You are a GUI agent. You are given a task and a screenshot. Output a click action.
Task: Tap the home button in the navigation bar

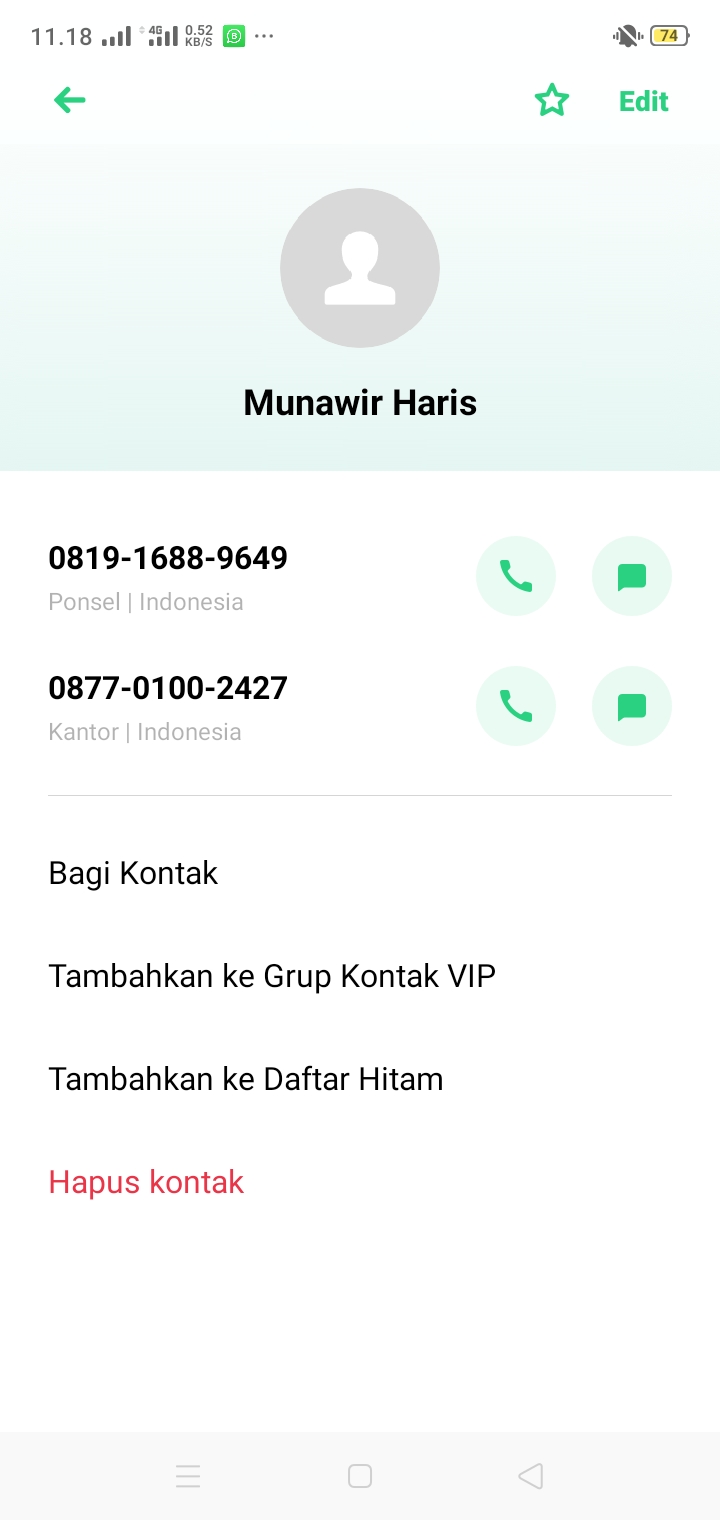(x=360, y=1476)
